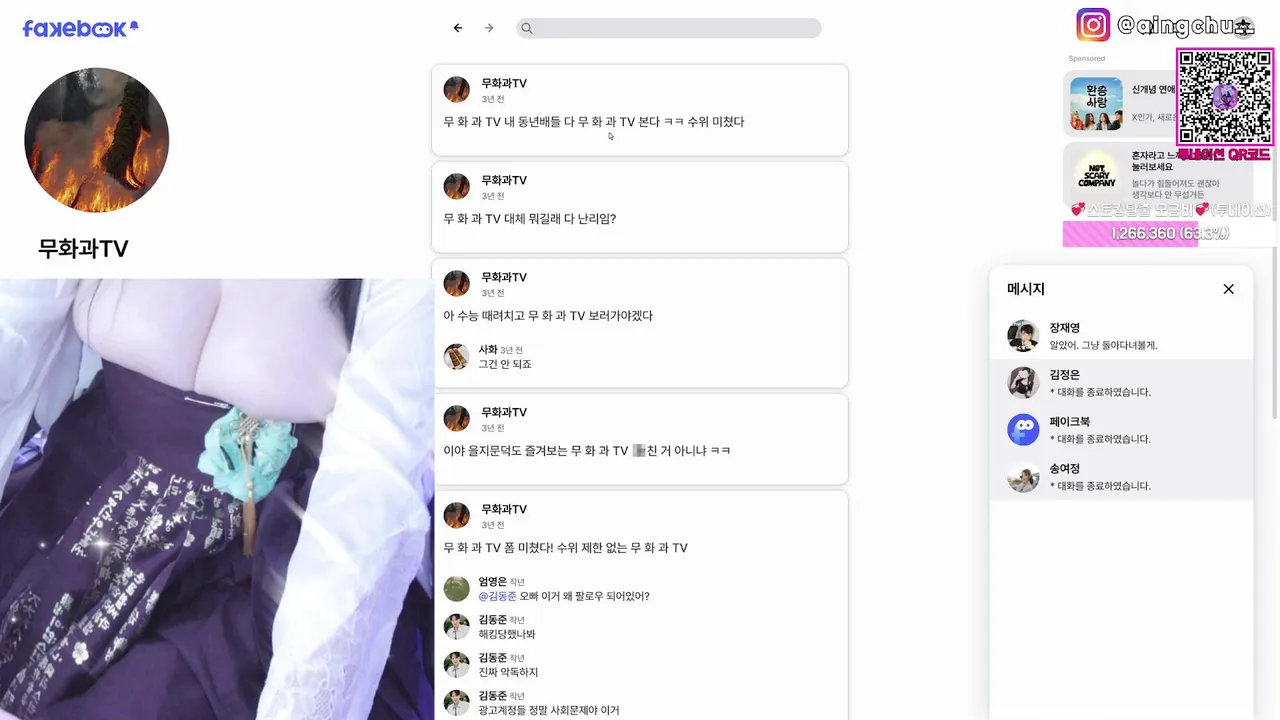Tap the @김동준 mention in the comment
This screenshot has width=1280, height=720.
point(497,596)
